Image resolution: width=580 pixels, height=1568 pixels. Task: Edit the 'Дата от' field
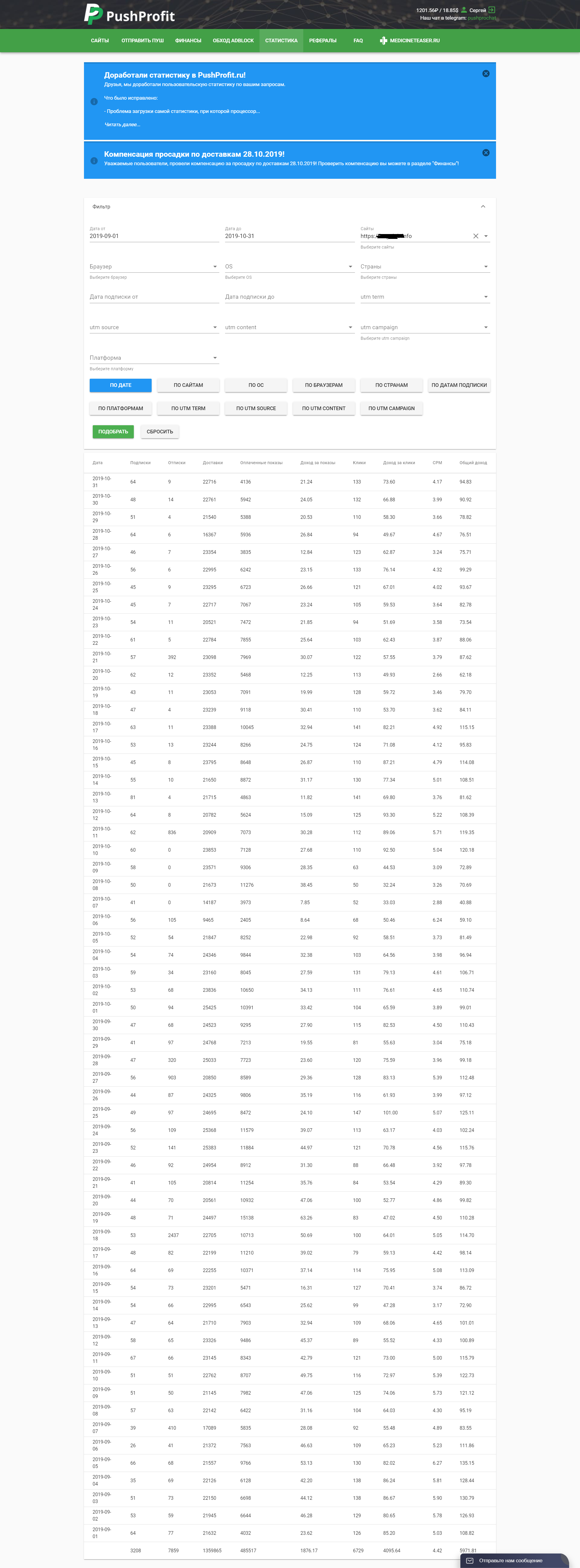[154, 236]
